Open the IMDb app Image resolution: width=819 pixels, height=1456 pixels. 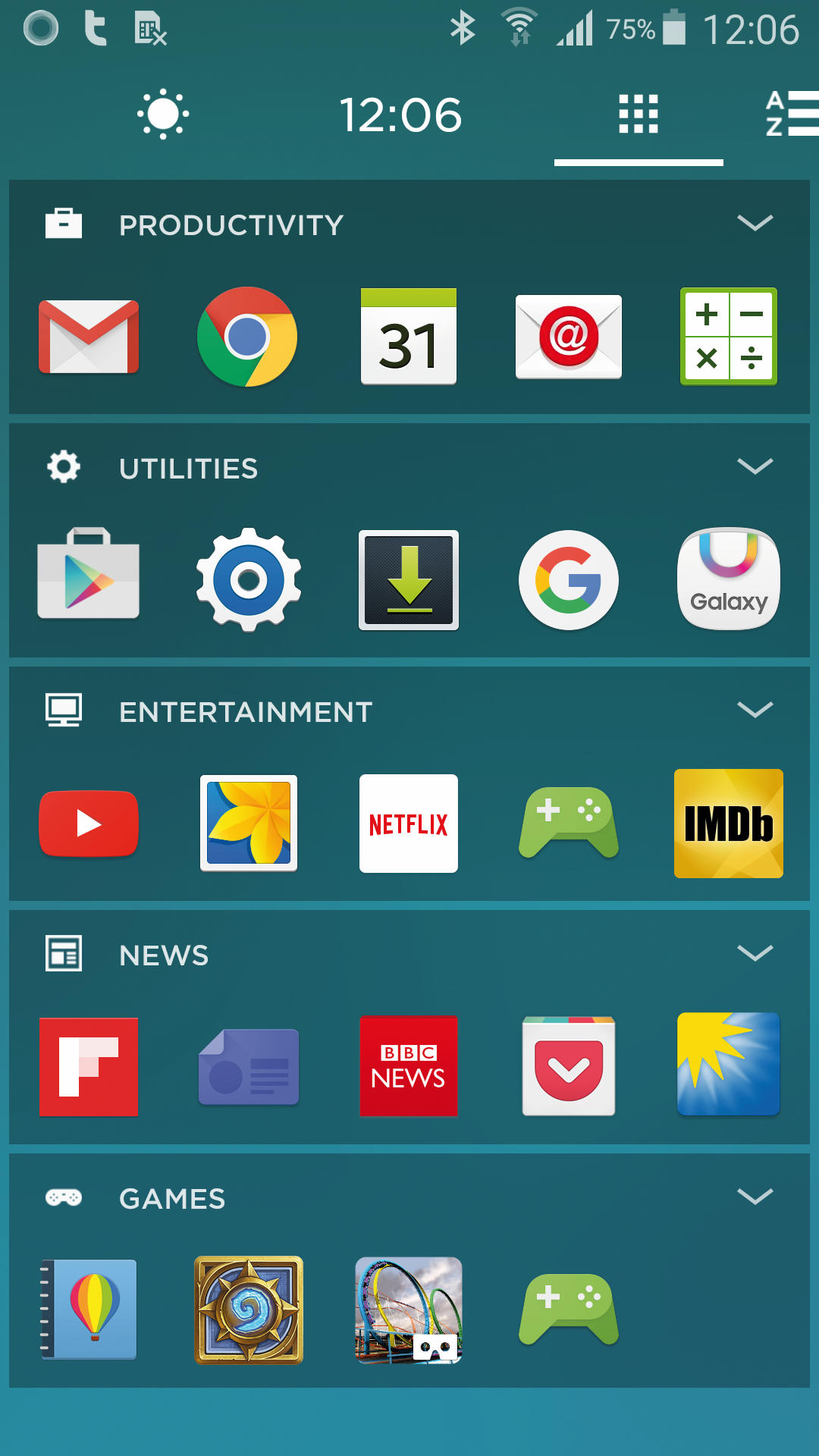(728, 824)
